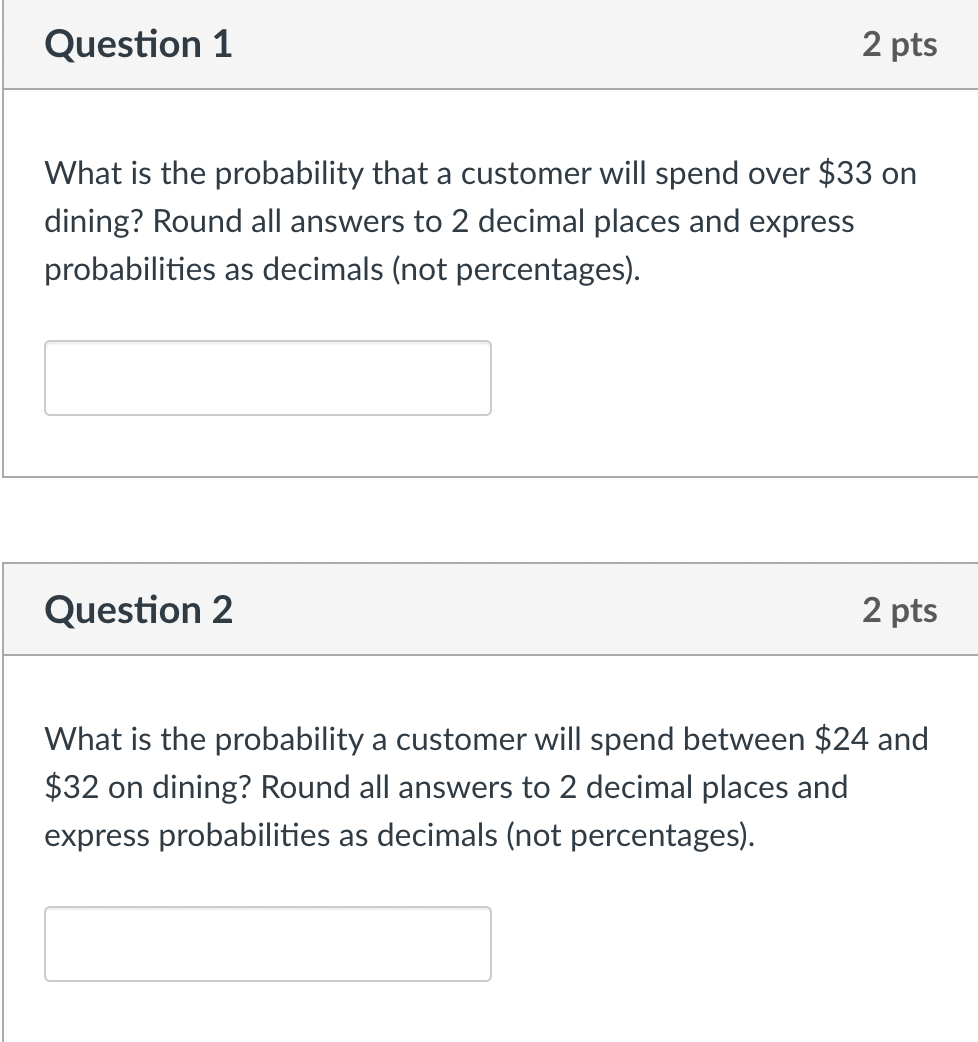The height and width of the screenshot is (1042, 978).
Task: Select the Question 1 text about spending over $33
Action: (x=478, y=220)
